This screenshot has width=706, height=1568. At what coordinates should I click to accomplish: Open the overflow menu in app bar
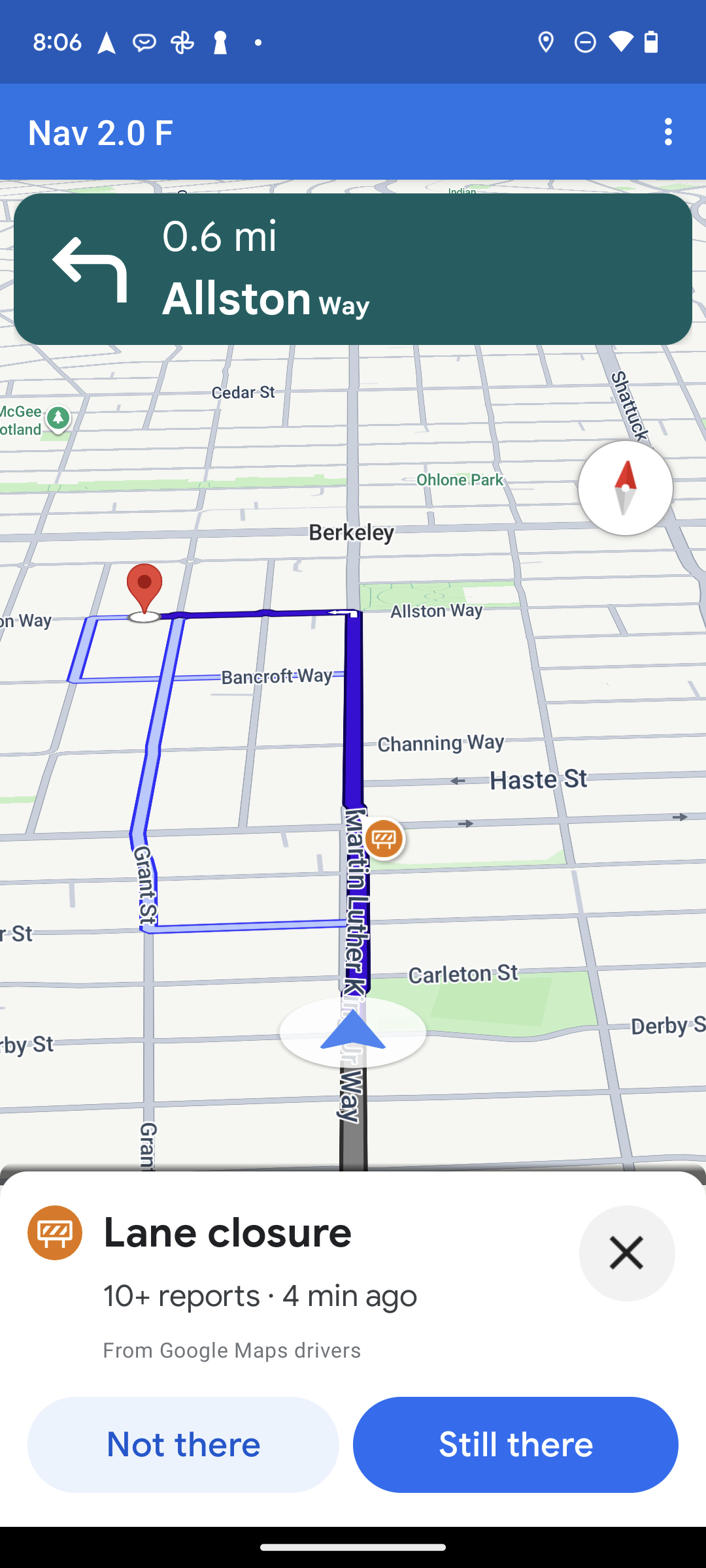[667, 132]
